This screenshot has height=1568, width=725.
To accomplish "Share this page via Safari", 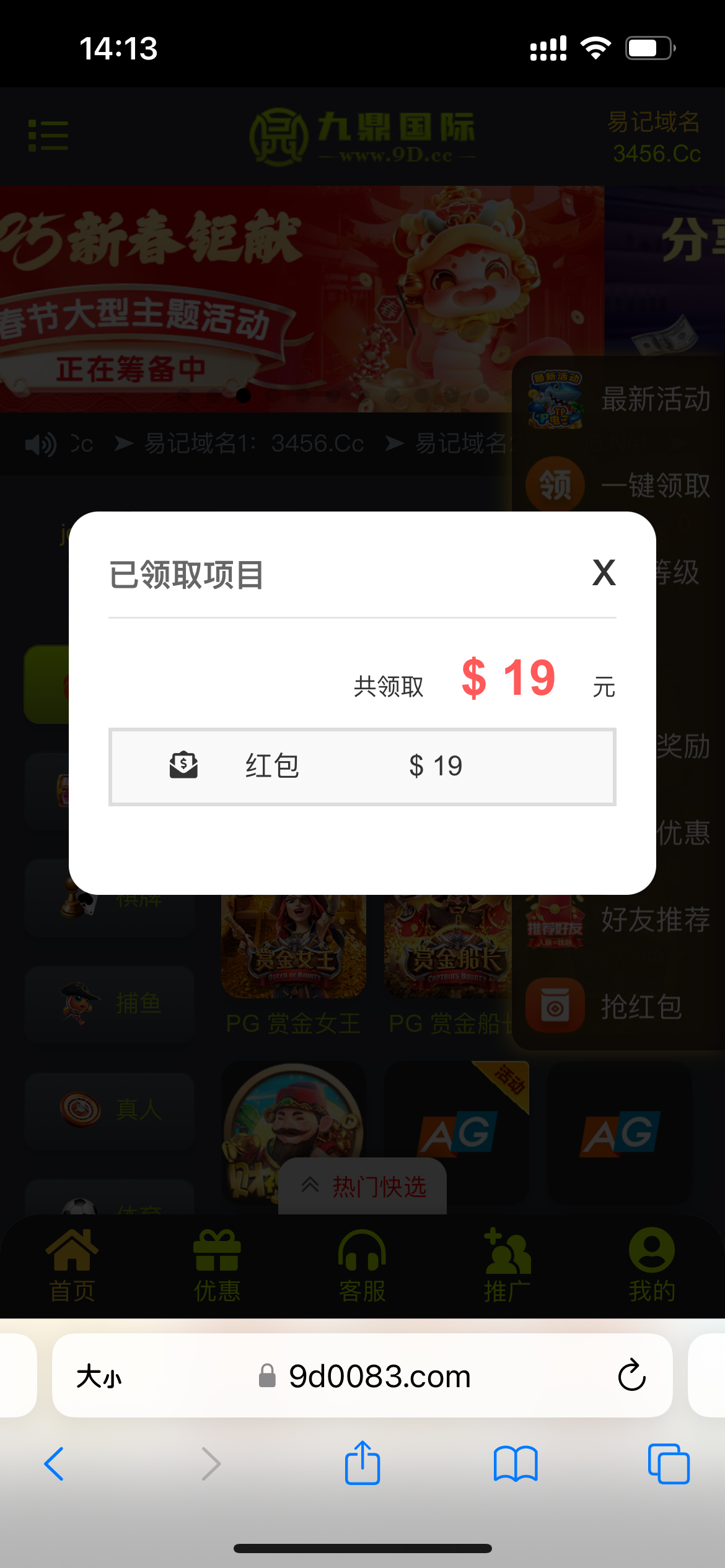I will (x=362, y=1463).
